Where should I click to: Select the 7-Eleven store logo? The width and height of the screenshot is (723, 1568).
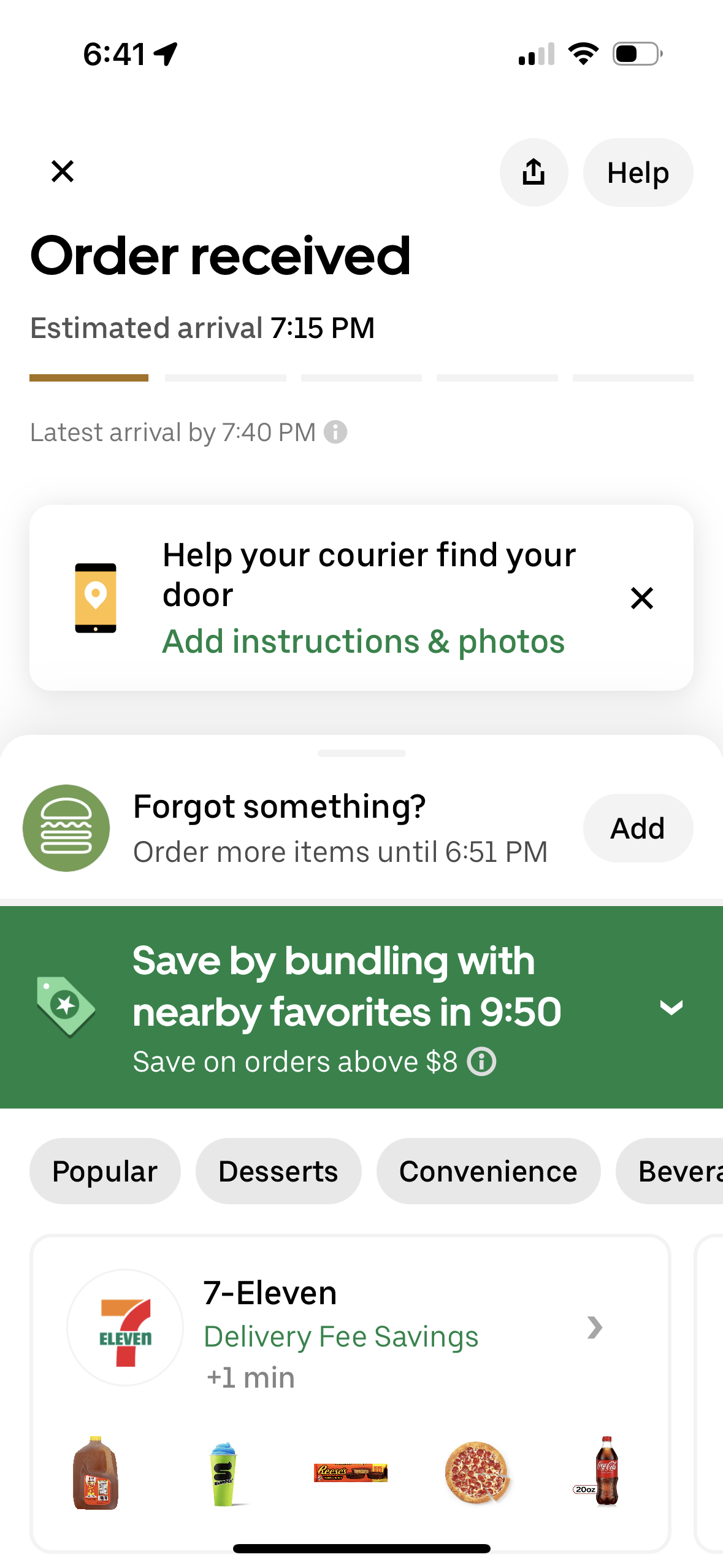click(x=124, y=1328)
